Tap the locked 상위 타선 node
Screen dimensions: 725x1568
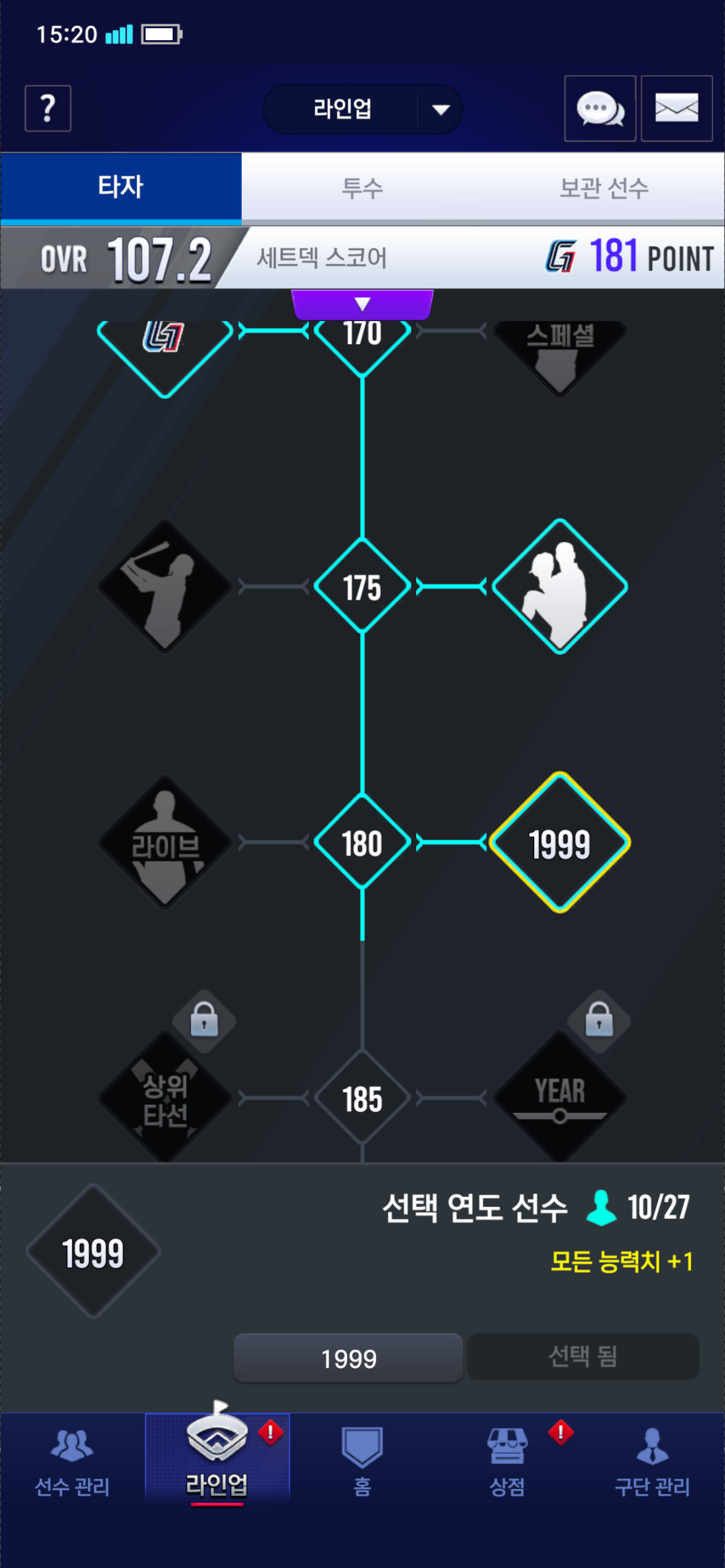pyautogui.click(x=164, y=1097)
